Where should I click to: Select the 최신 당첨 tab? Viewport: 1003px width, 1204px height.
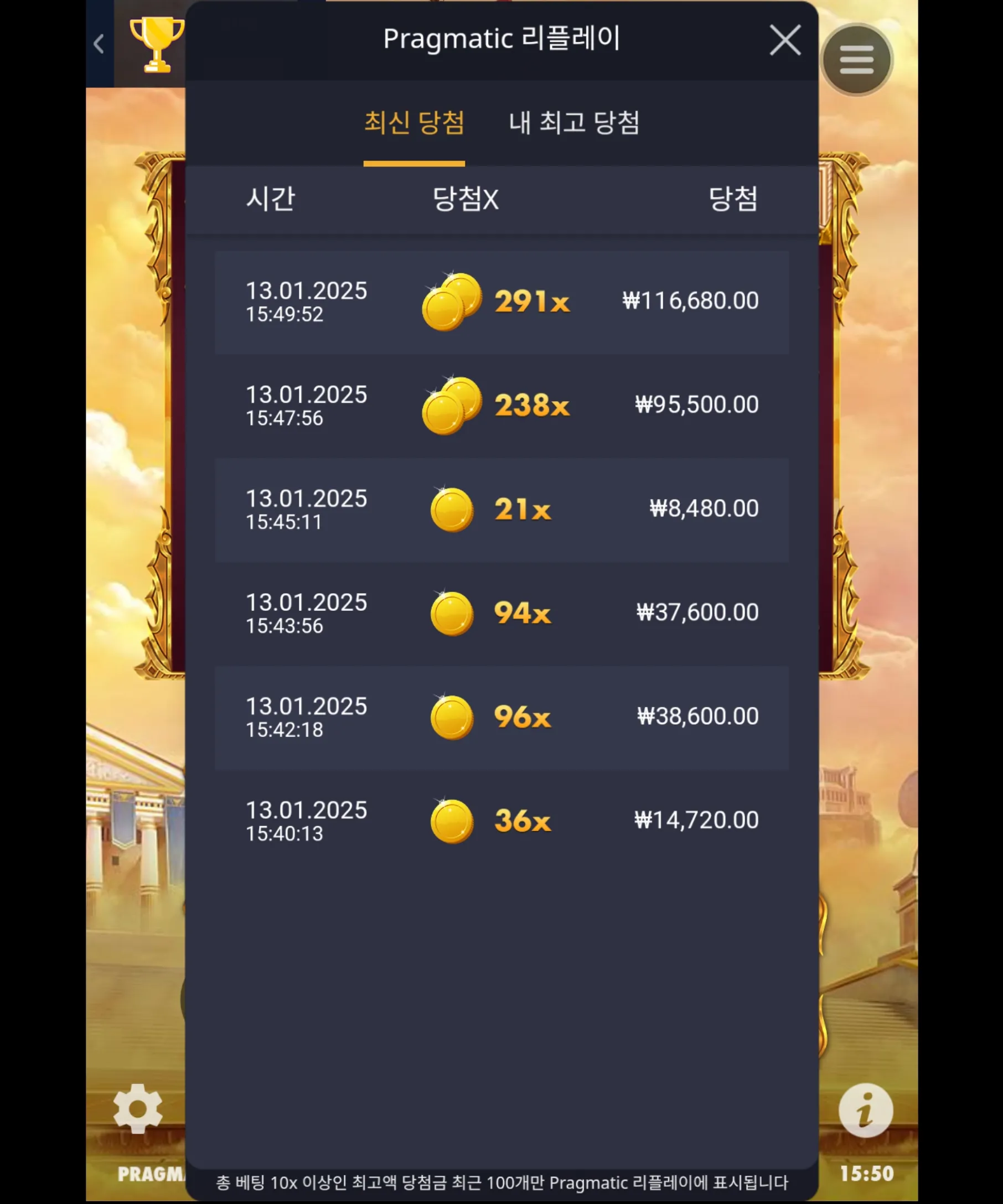coord(414,123)
